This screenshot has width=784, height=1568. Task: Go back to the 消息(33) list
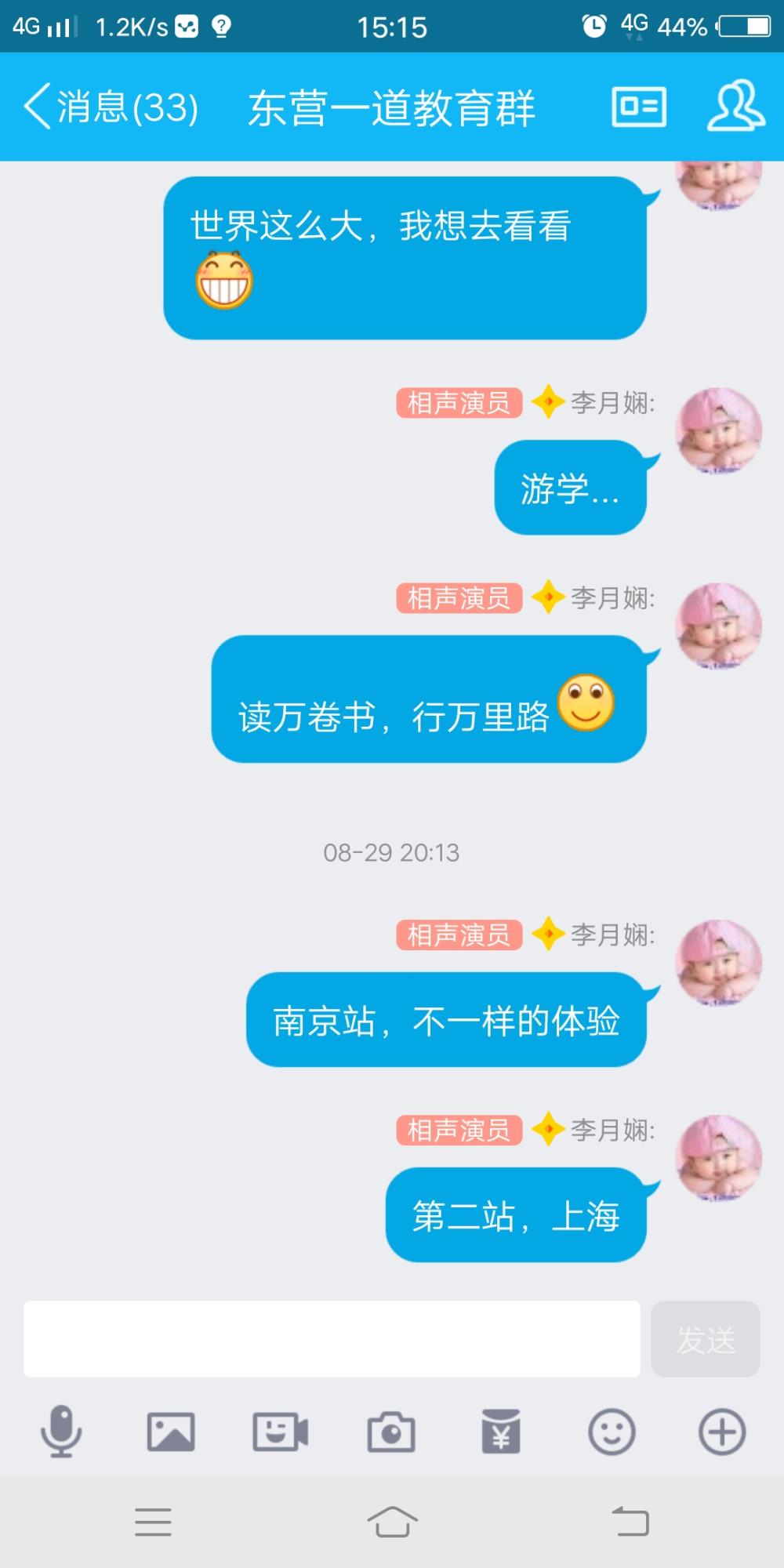pos(111,107)
